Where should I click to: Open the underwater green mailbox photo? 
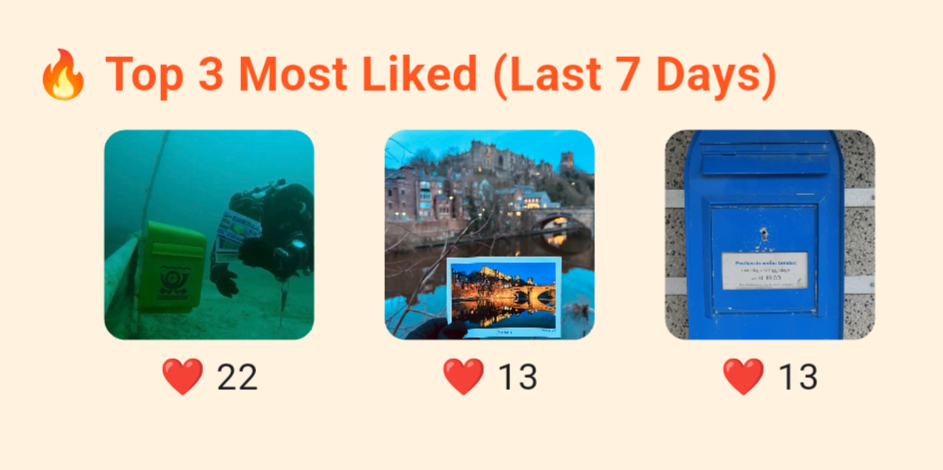coord(209,235)
